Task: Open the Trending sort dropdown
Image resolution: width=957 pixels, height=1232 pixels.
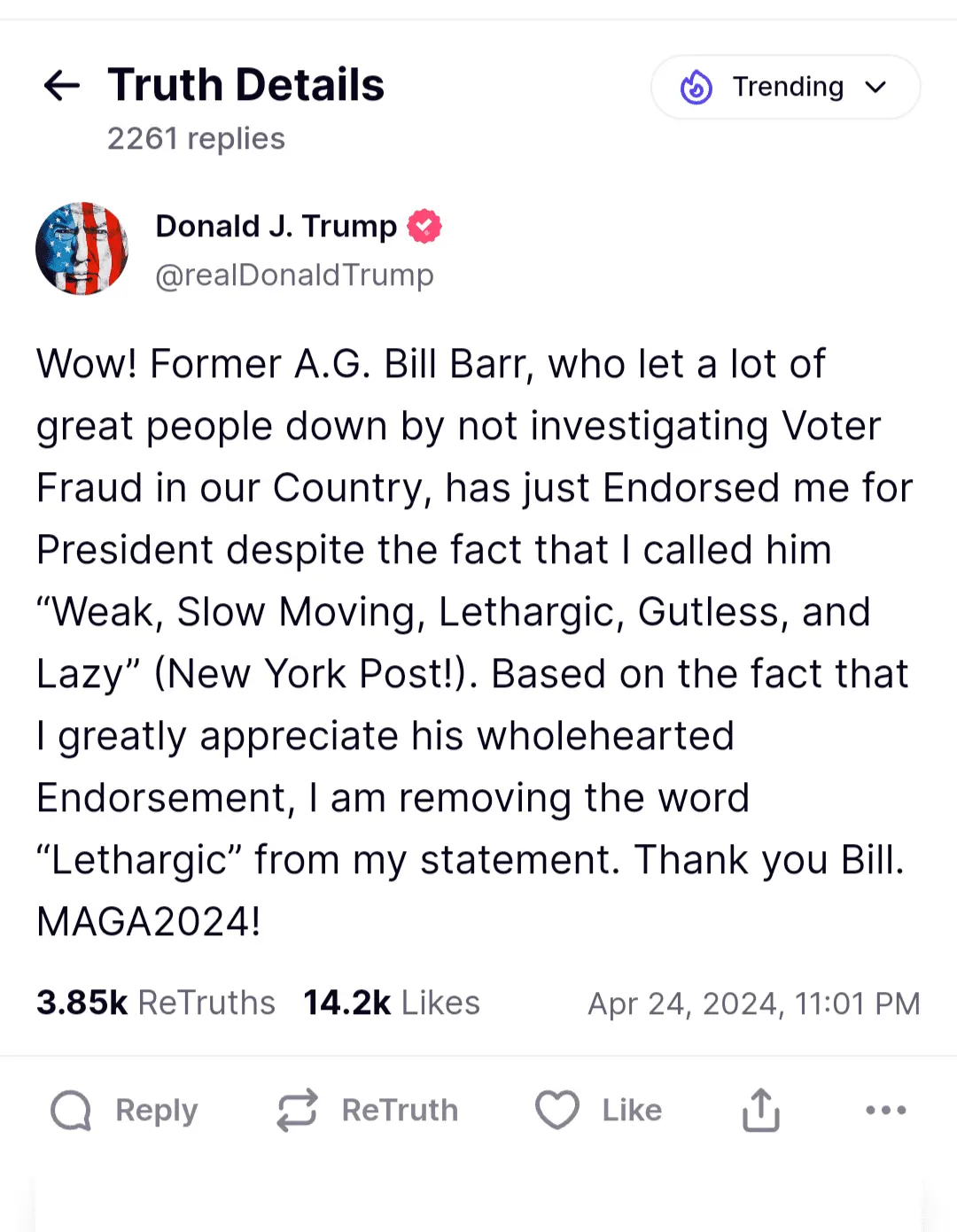Action: pos(785,87)
